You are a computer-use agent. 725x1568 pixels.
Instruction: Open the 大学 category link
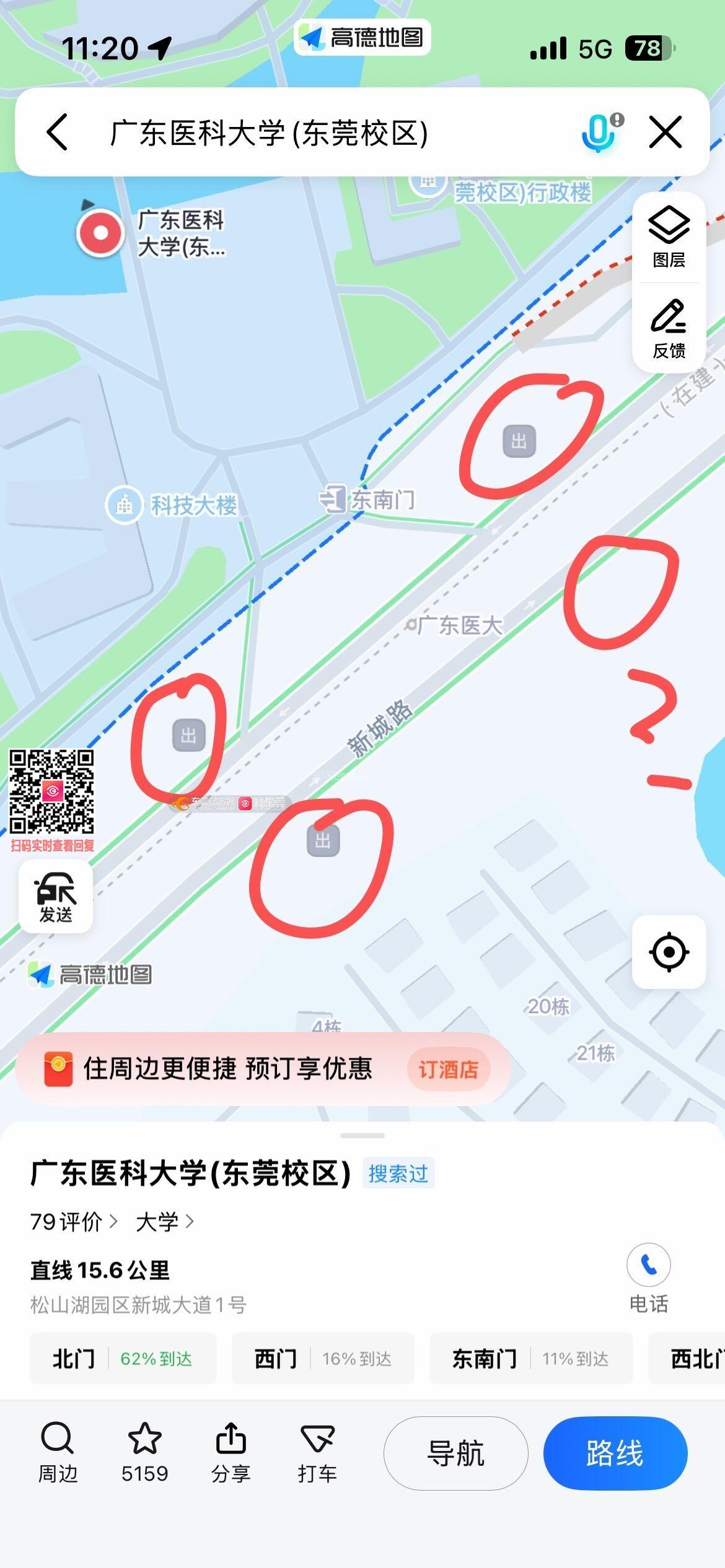tap(164, 1221)
